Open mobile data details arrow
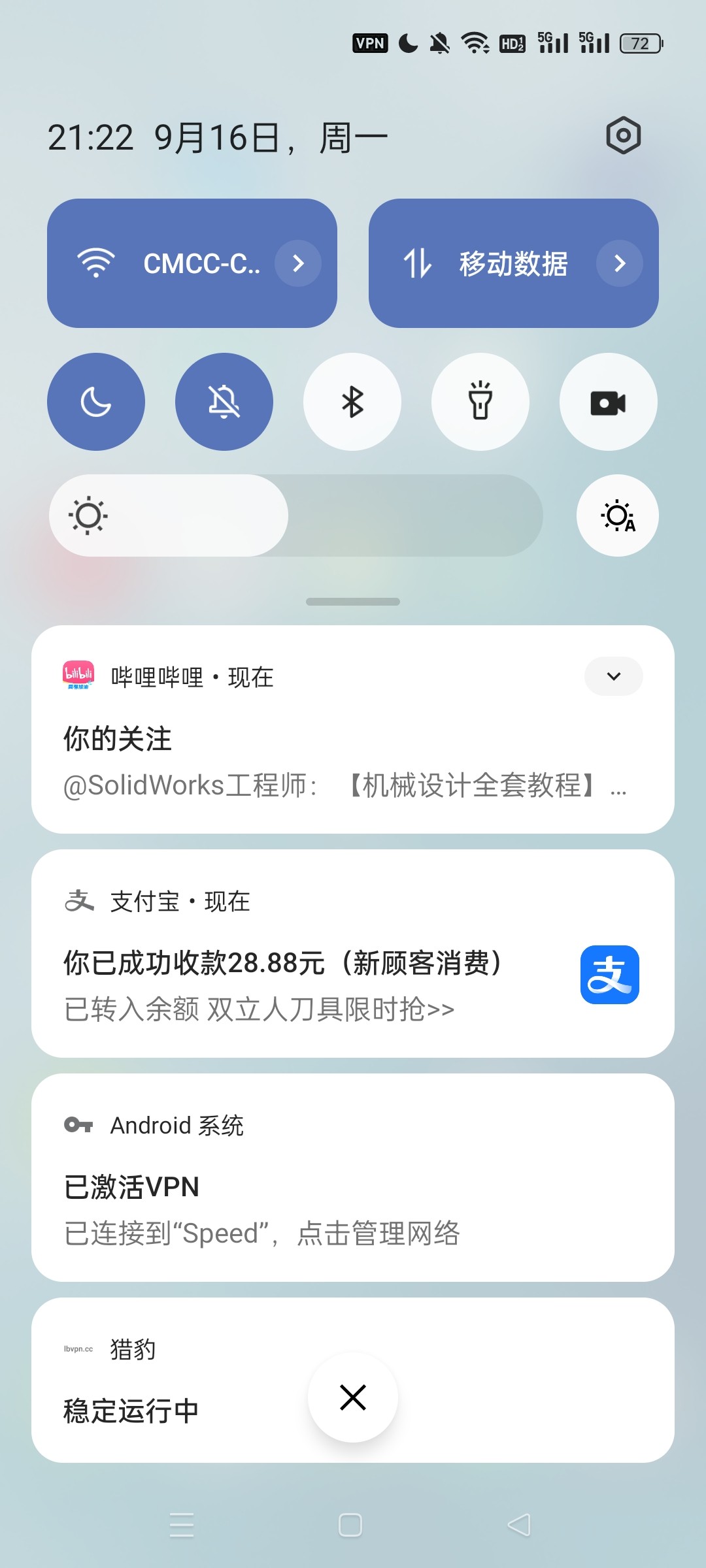Screen dimensions: 706x1568 point(619,263)
